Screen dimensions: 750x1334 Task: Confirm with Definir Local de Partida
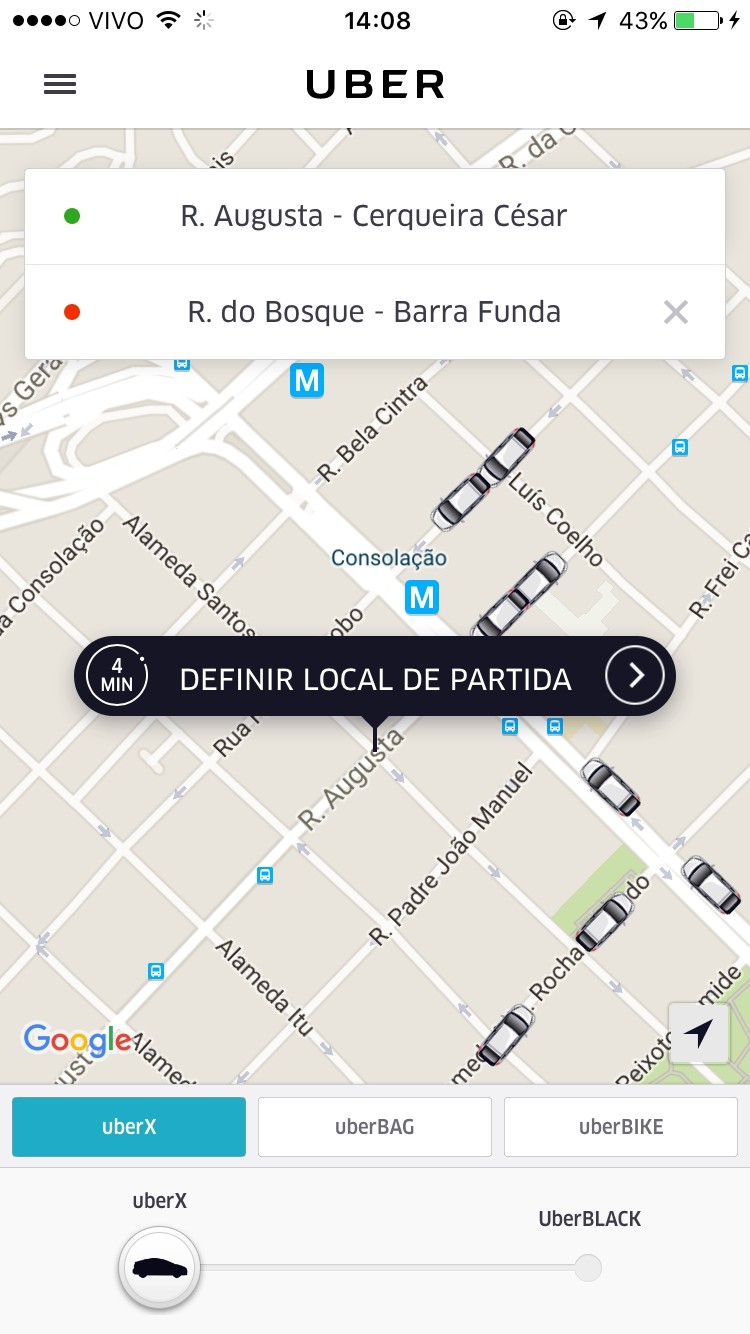(375, 679)
